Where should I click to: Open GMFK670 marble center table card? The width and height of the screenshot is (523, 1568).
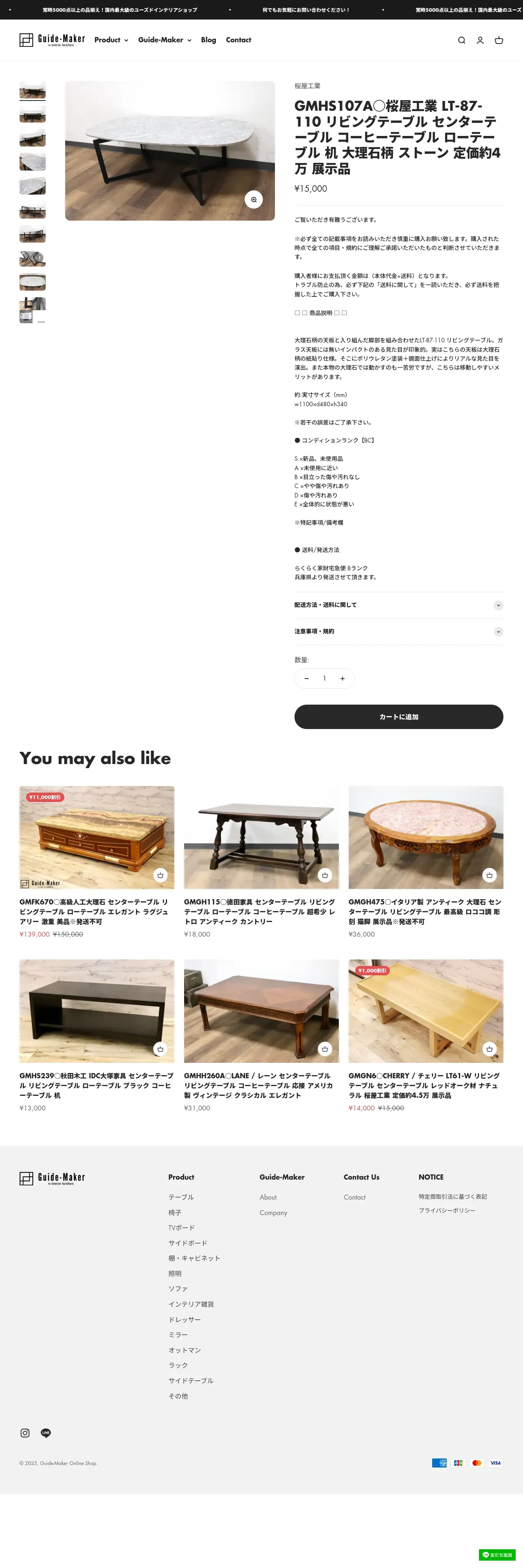(x=96, y=837)
